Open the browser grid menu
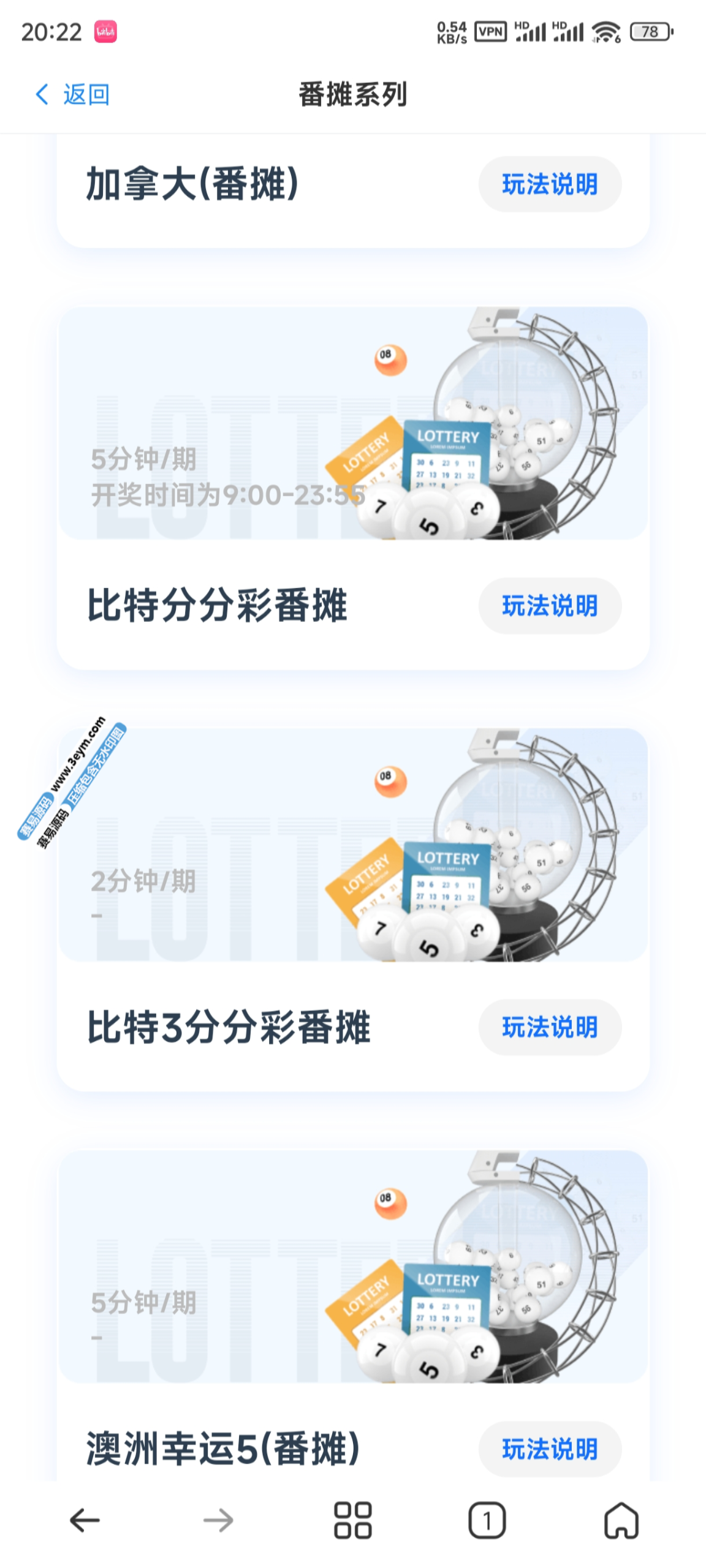This screenshot has width=706, height=1568. tap(352, 1520)
